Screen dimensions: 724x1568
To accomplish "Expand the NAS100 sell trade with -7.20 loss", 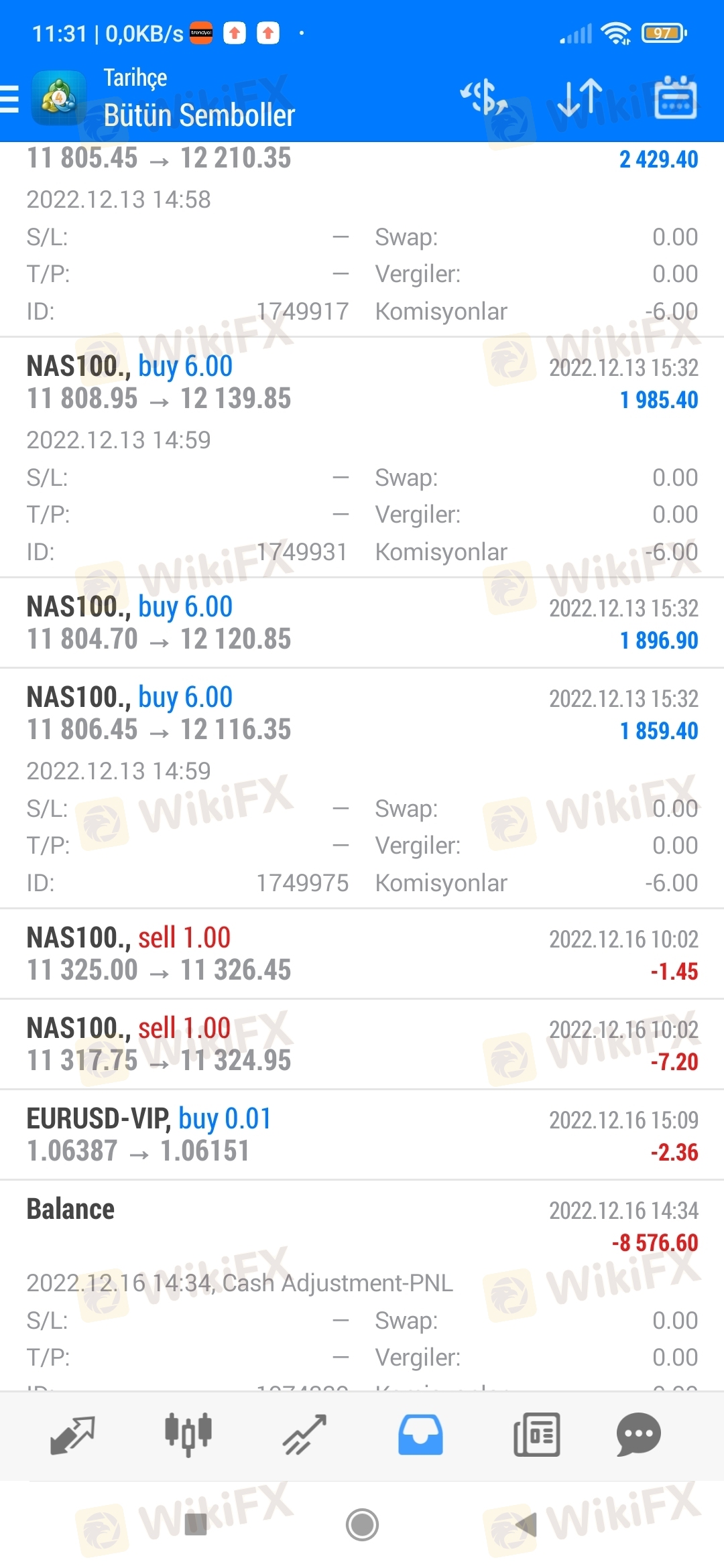I will tap(362, 1044).
